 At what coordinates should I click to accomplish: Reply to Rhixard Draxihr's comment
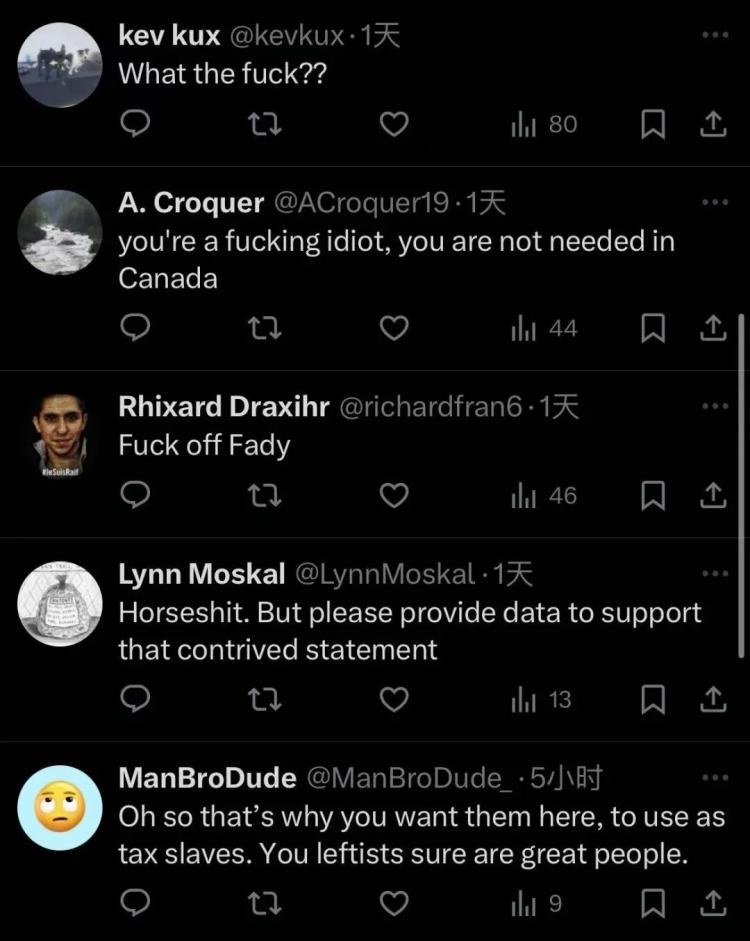[x=135, y=495]
